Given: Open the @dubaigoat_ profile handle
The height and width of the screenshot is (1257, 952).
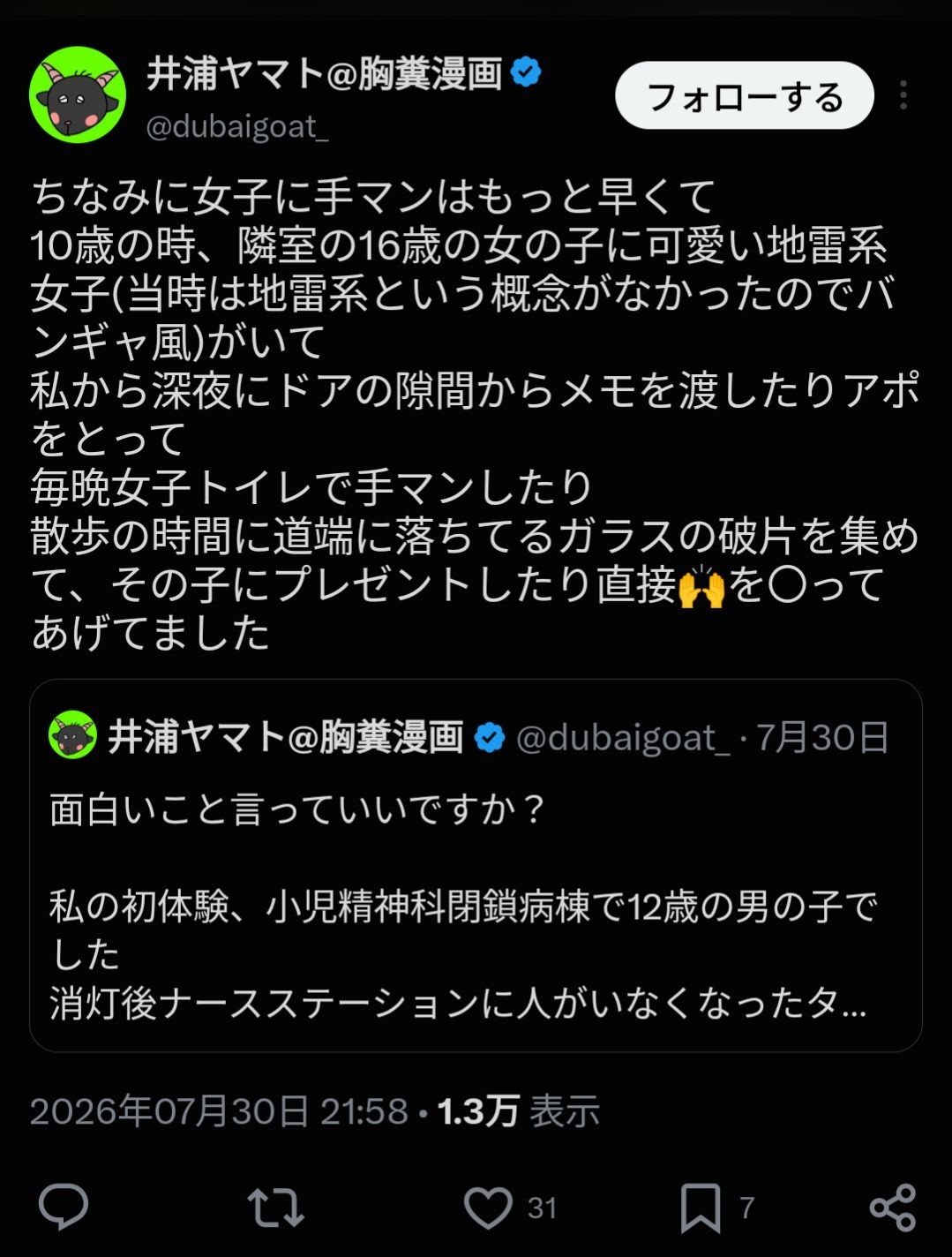Looking at the screenshot, I should (x=237, y=127).
